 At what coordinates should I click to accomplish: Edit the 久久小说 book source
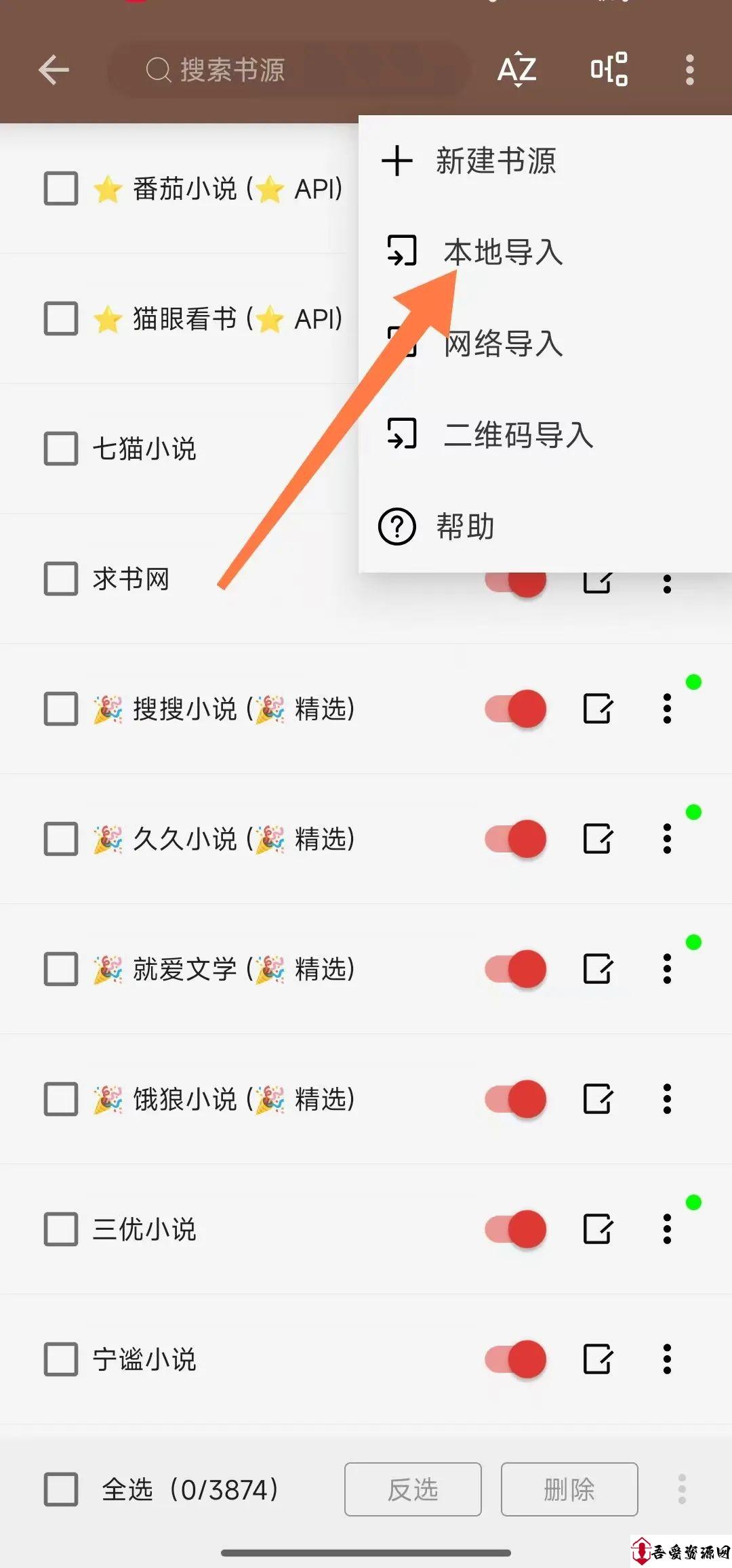tap(598, 839)
